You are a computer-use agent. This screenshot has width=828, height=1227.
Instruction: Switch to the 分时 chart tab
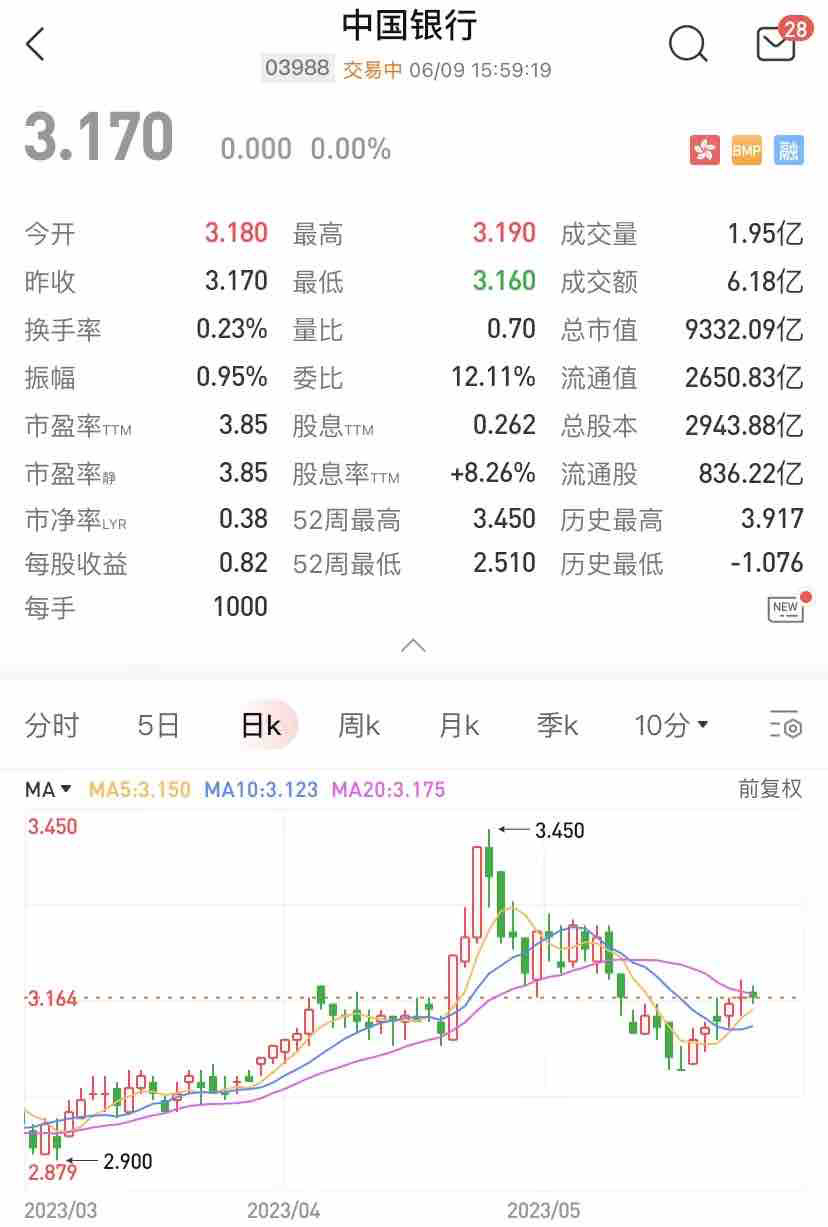[x=52, y=725]
